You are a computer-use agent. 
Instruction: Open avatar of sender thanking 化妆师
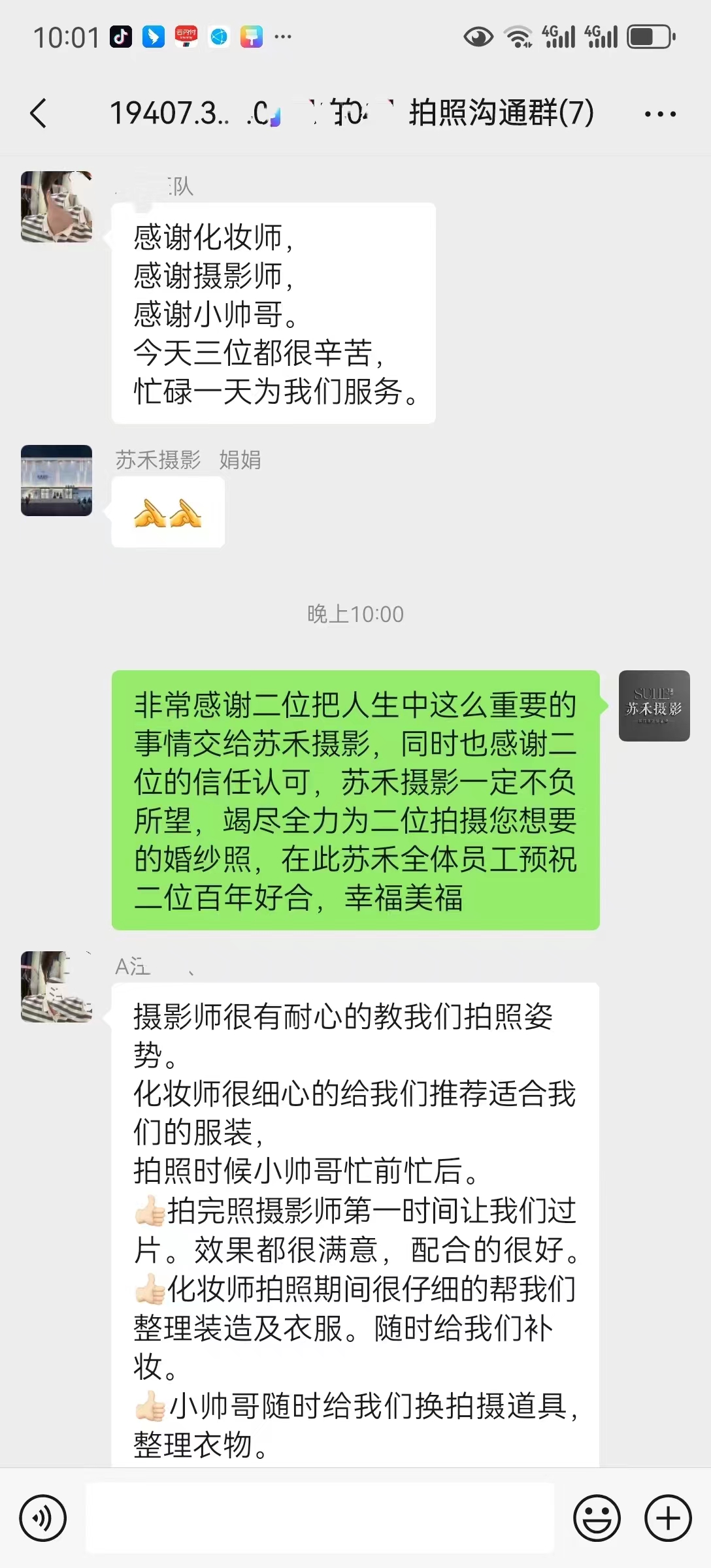point(57,207)
